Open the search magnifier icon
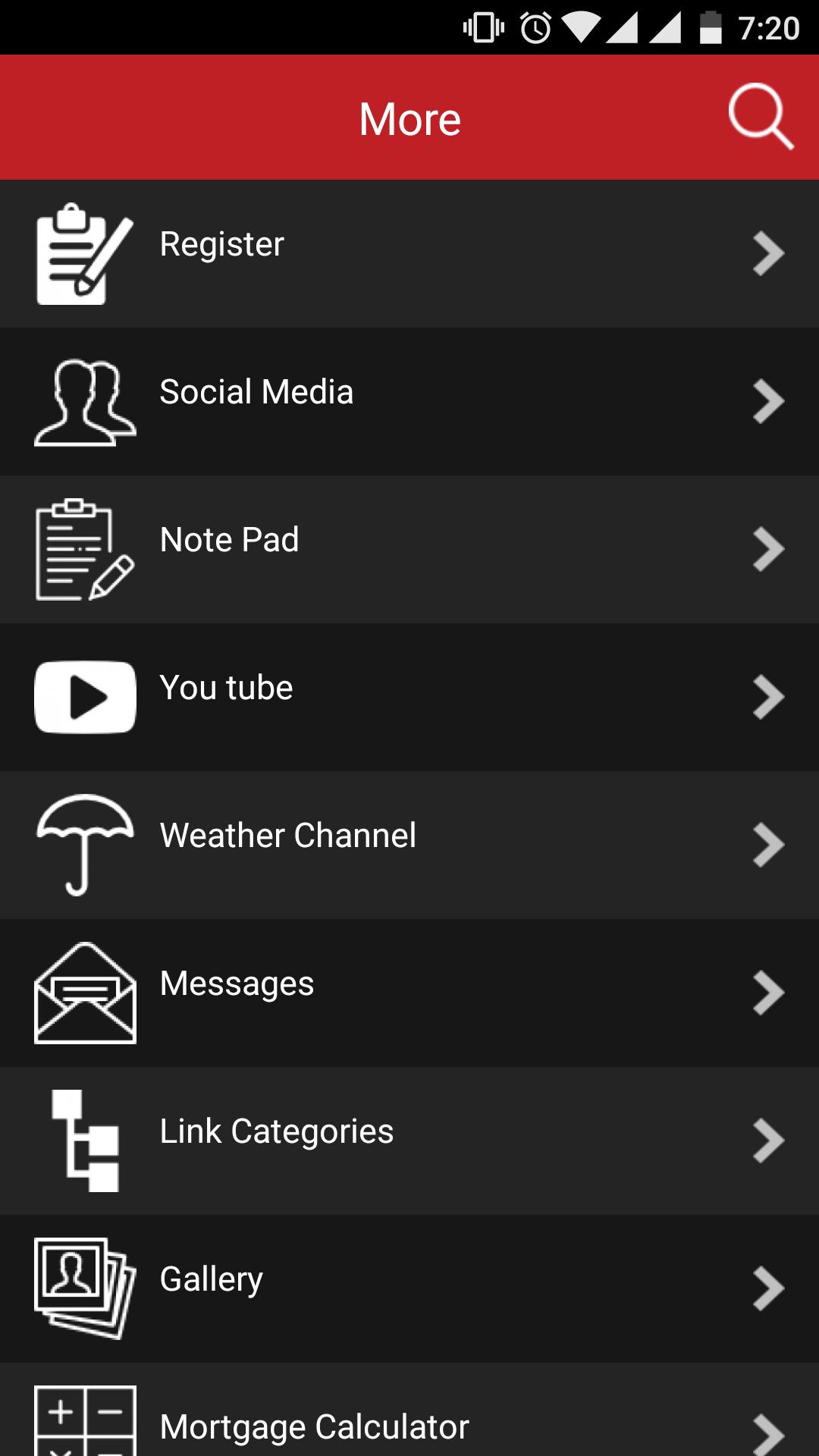 (x=760, y=117)
